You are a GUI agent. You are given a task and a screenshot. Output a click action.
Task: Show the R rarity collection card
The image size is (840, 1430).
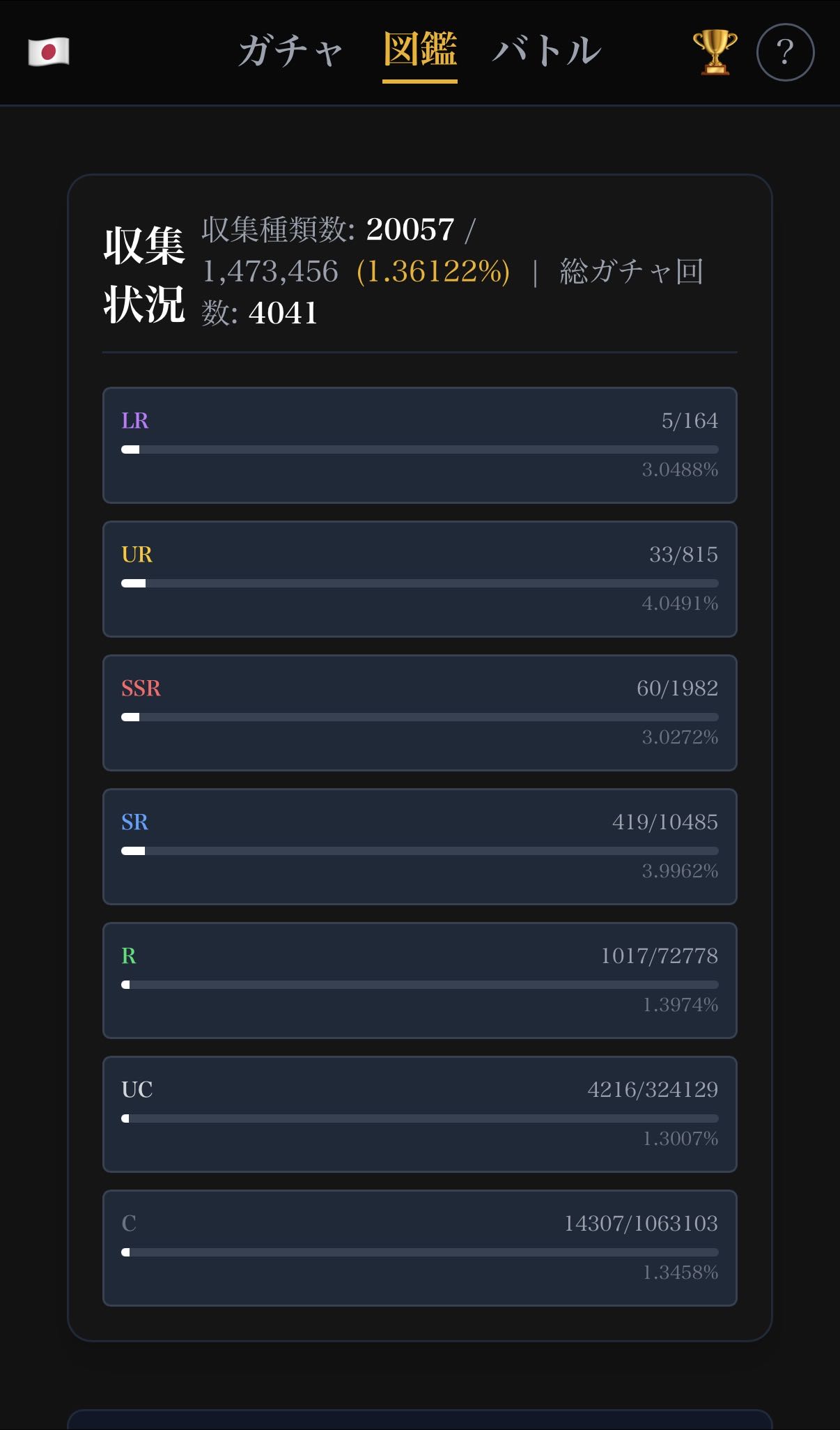[419, 981]
